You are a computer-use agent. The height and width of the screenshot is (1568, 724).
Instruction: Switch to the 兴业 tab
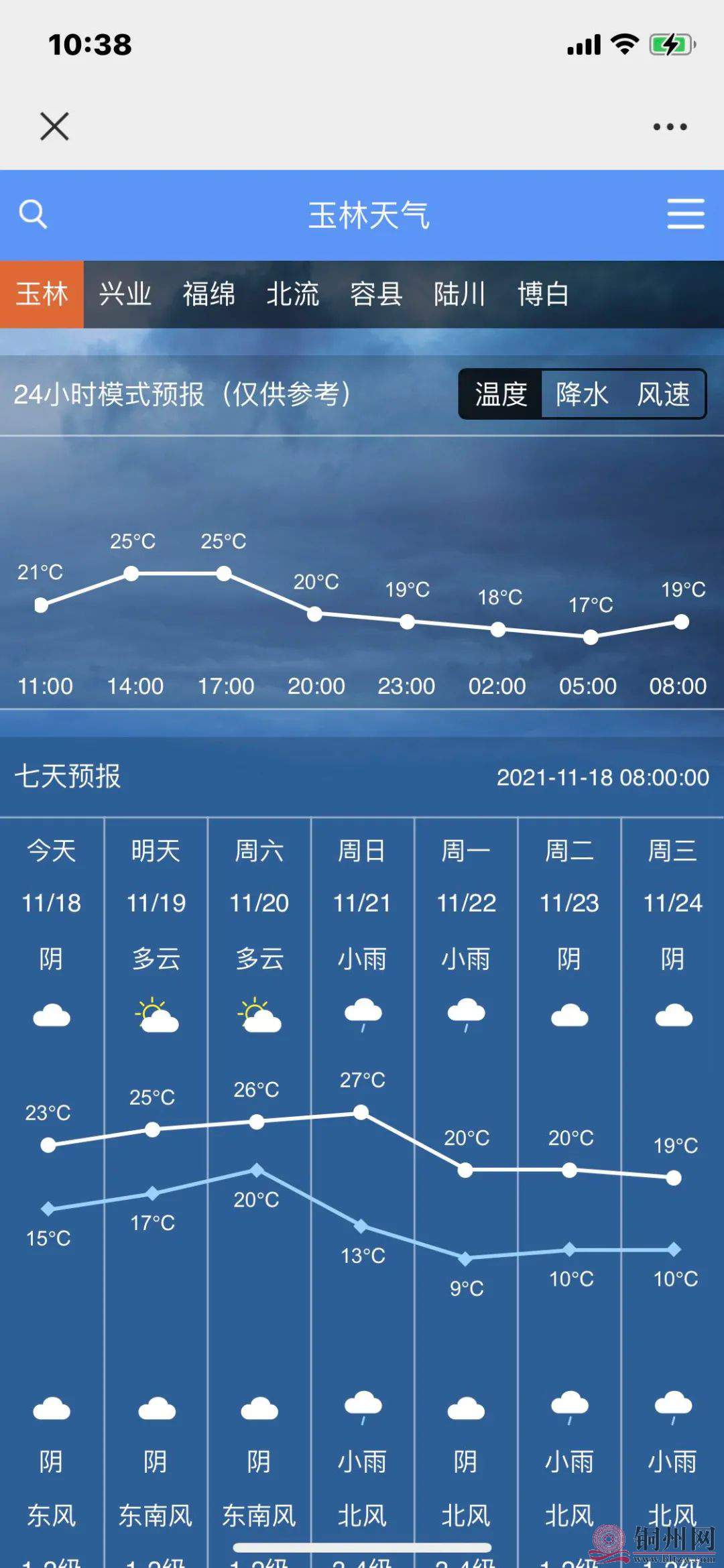tap(125, 294)
